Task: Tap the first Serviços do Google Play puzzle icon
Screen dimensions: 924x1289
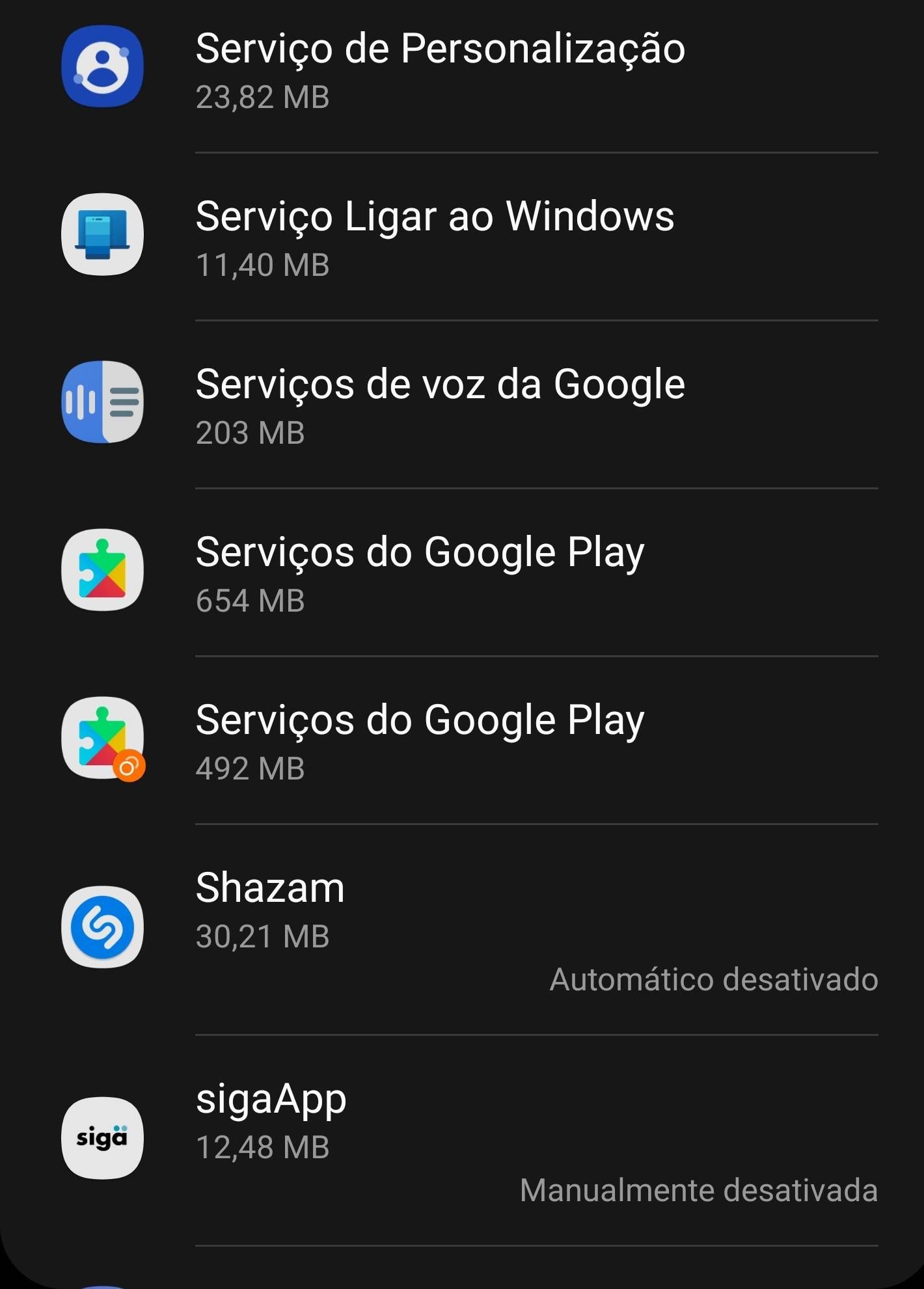Action: (x=102, y=569)
